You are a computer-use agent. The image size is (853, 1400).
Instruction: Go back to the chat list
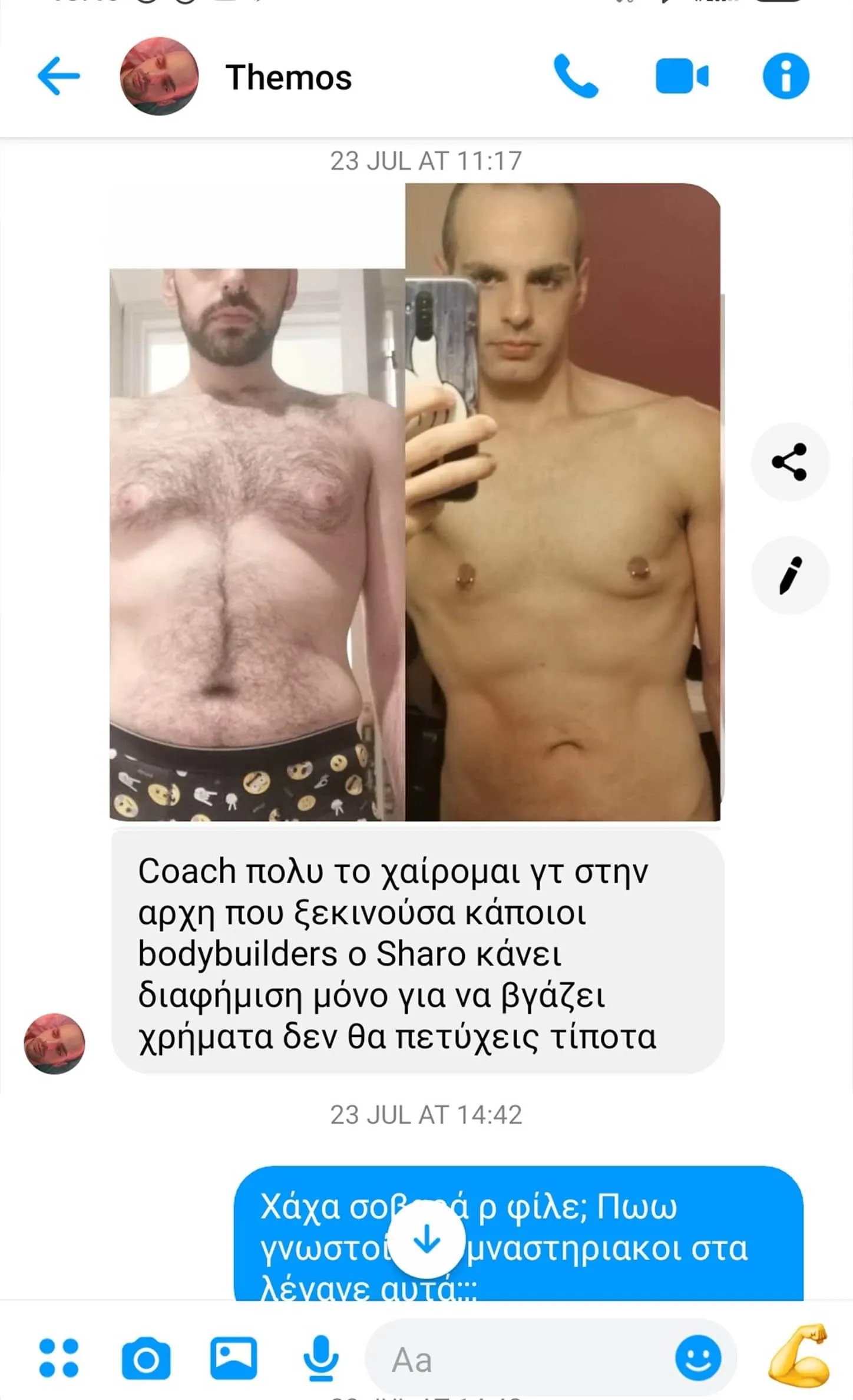58,76
